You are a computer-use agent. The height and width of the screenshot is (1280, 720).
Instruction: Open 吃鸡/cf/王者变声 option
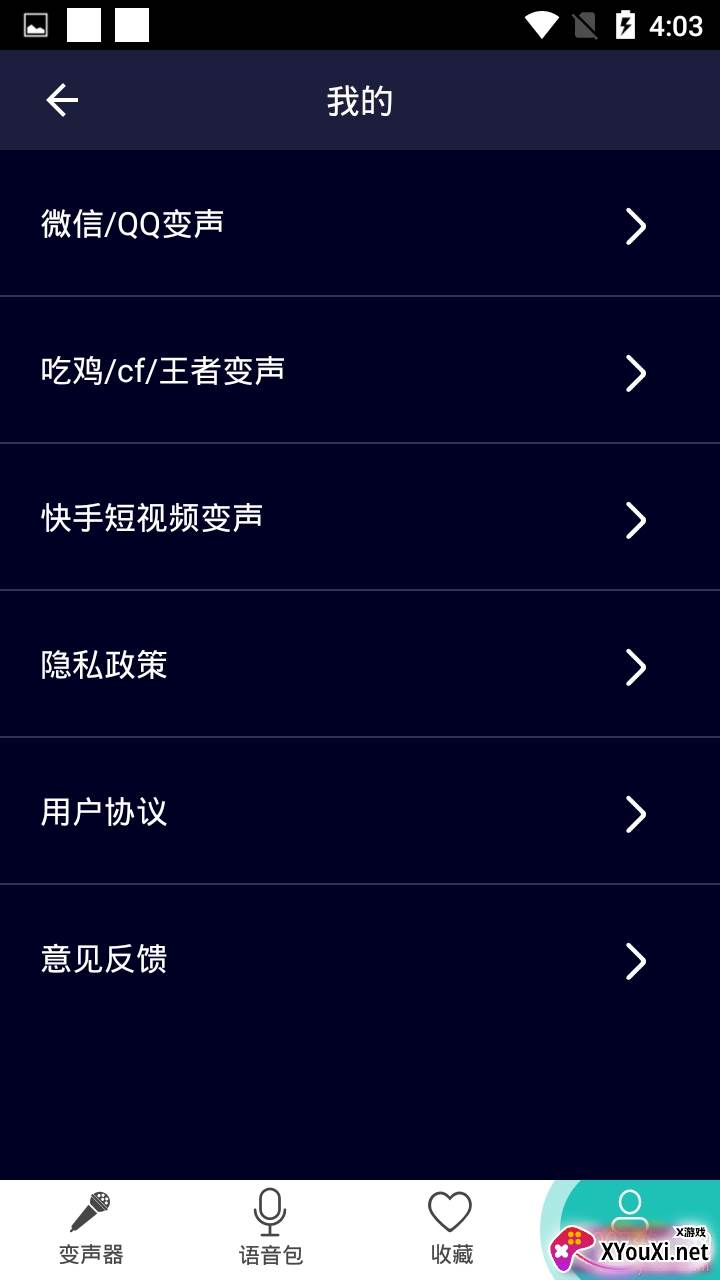point(360,372)
